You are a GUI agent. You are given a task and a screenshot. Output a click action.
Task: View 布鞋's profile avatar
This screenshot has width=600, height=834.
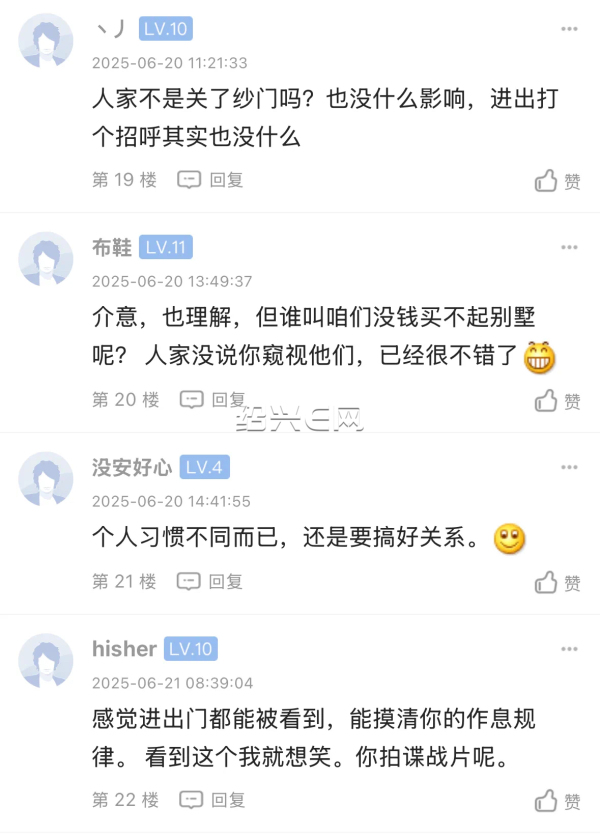(46, 259)
